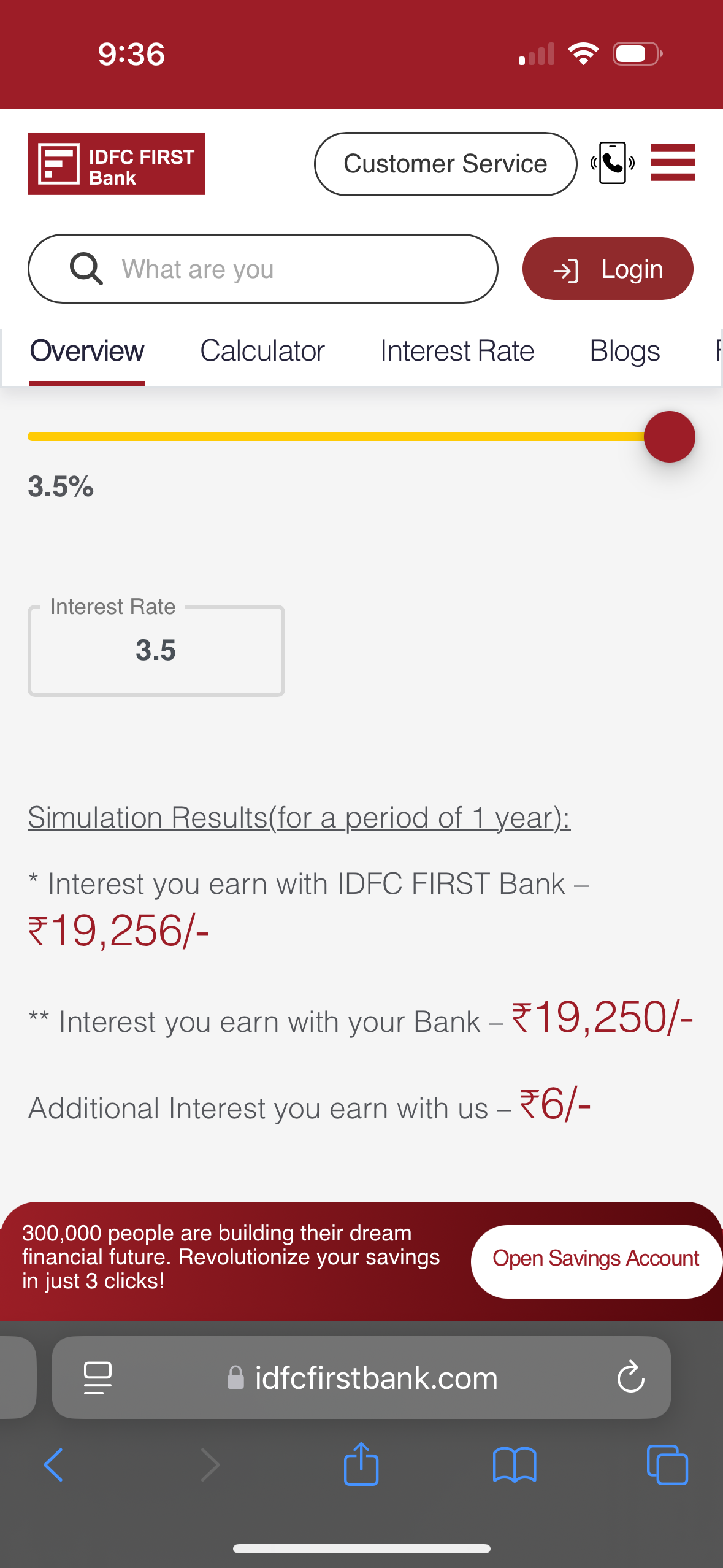This screenshot has height=1568, width=723.
Task: Switch to the Calculator tab
Action: [x=262, y=352]
